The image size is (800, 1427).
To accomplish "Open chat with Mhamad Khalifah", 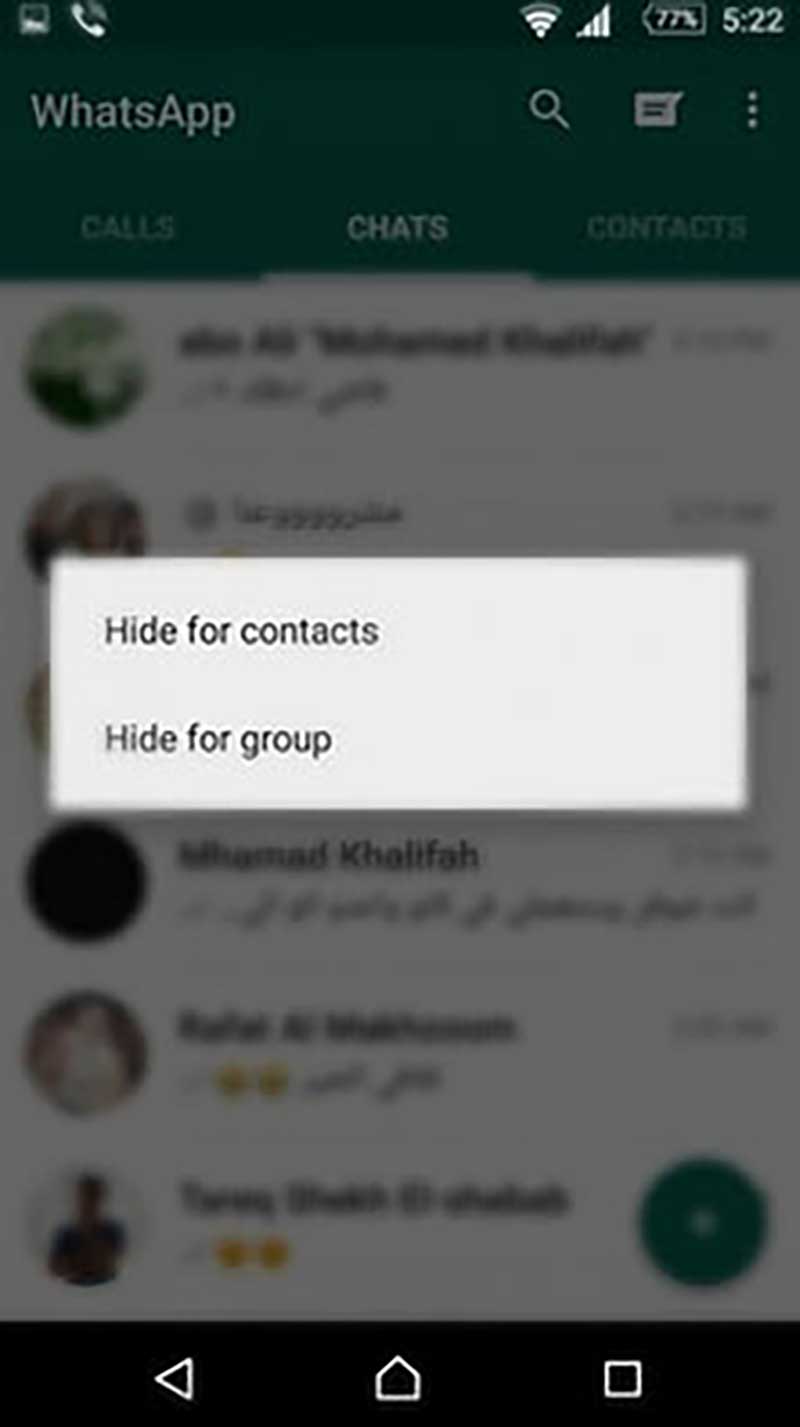I will click(x=400, y=882).
